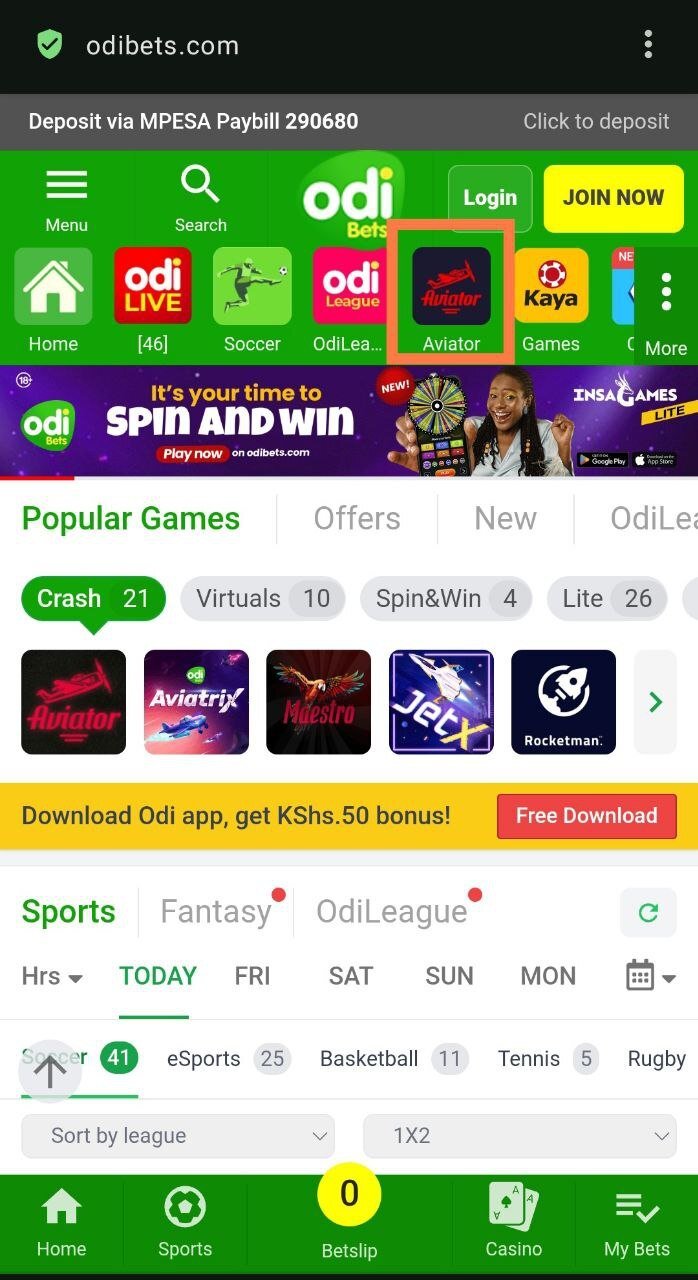698x1280 pixels.
Task: Expand the Sort by league dropdown
Action: 178,1136
